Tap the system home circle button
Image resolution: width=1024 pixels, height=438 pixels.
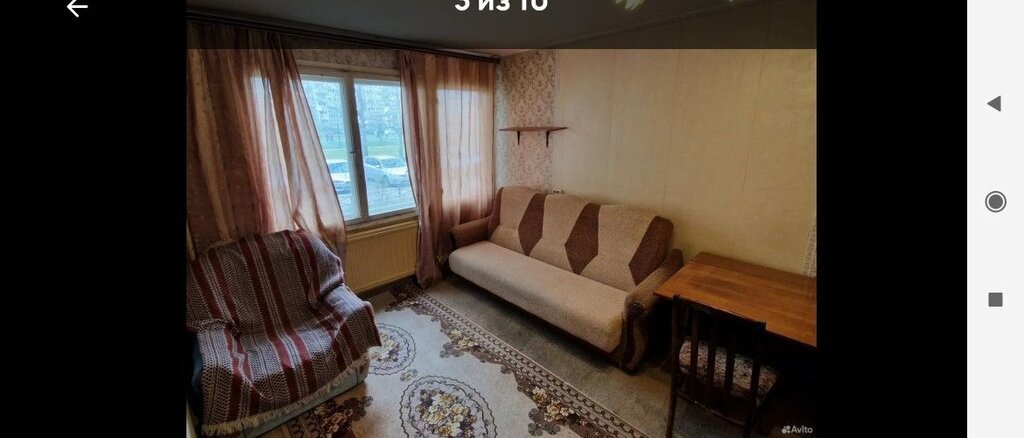click(995, 201)
